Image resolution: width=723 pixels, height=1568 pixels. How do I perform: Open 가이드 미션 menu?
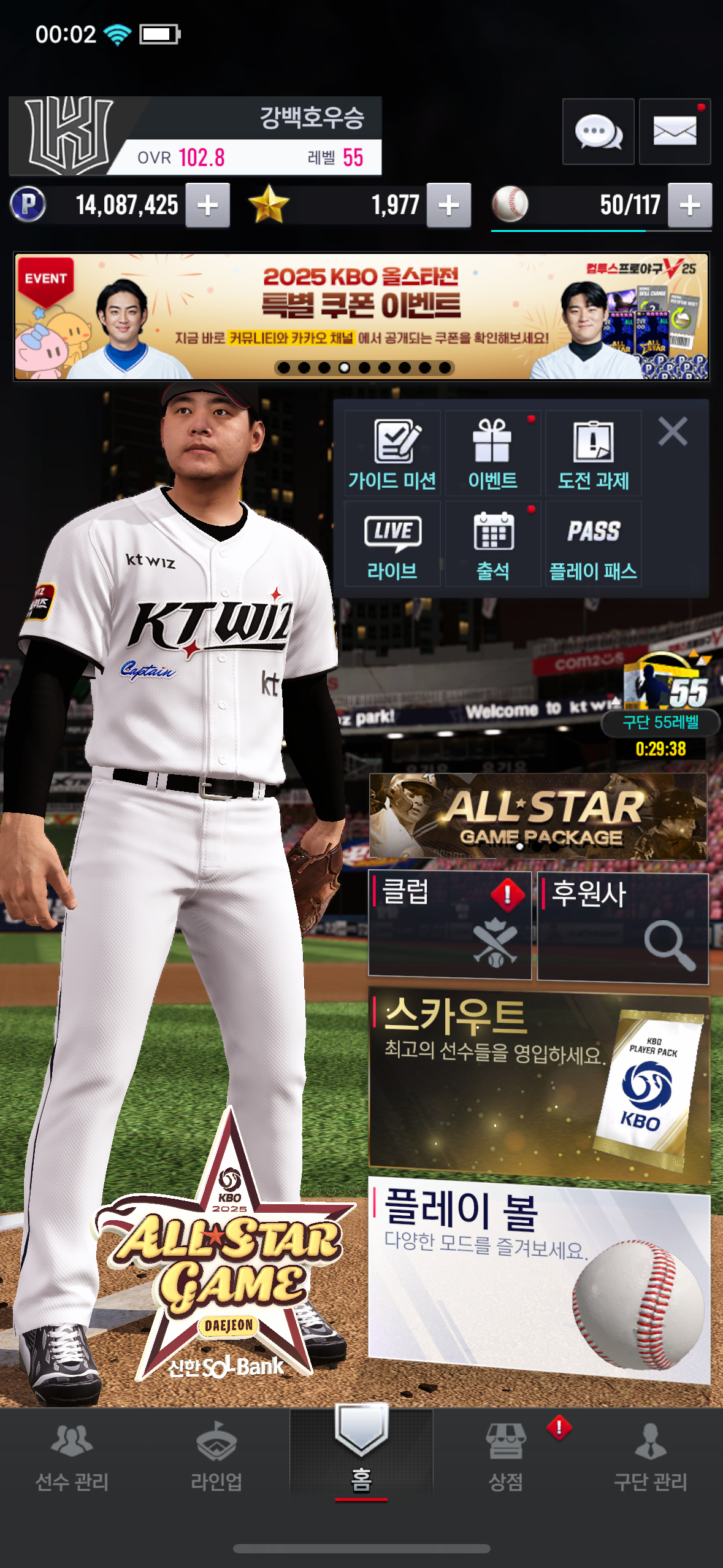point(392,453)
